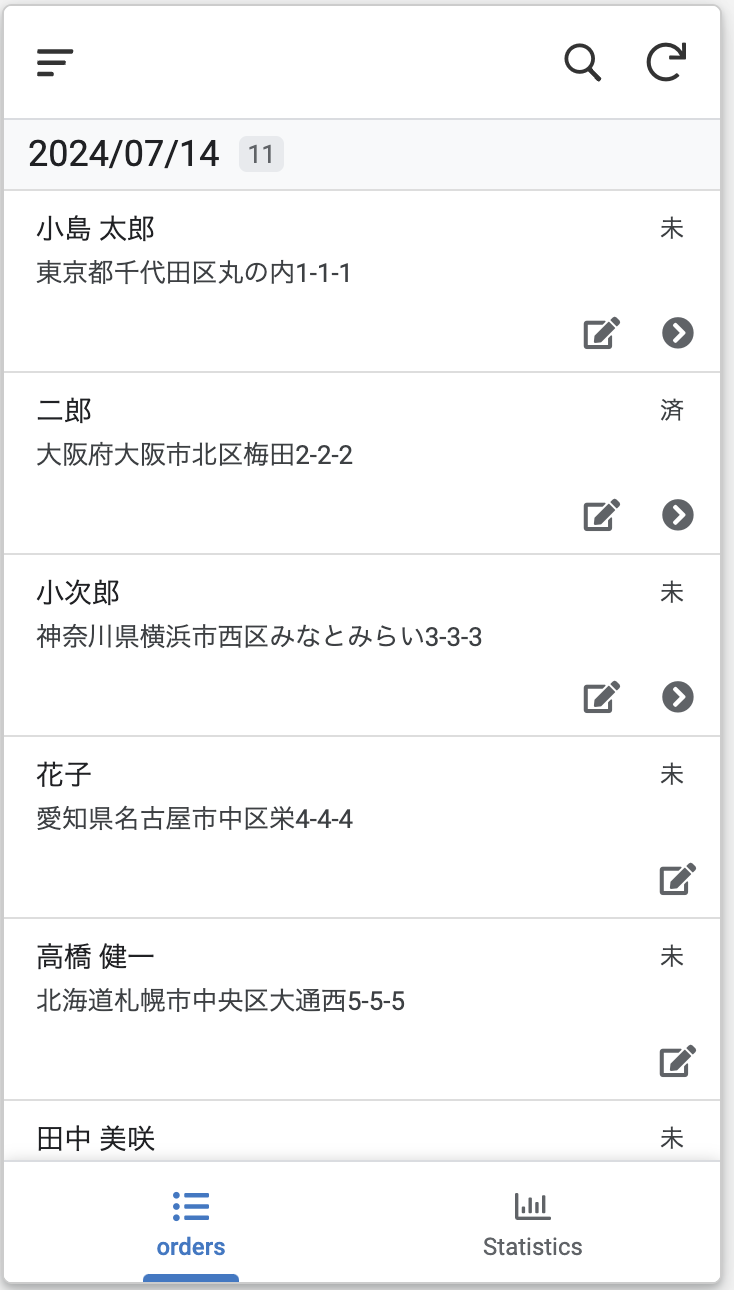Tap the arrow icon on 二郎's order
This screenshot has height=1290, width=734.
(678, 515)
